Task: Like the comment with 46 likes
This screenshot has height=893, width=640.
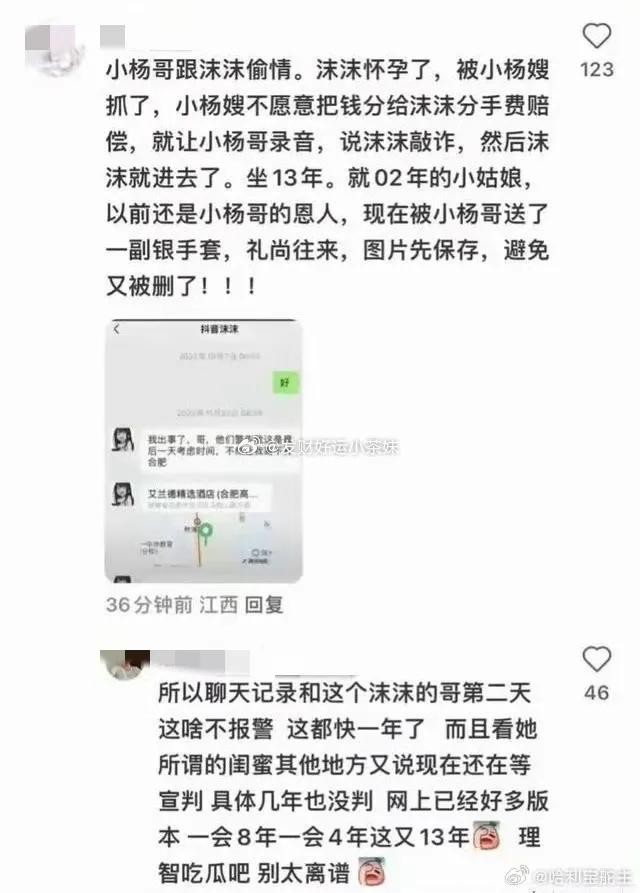Action: (x=597, y=659)
